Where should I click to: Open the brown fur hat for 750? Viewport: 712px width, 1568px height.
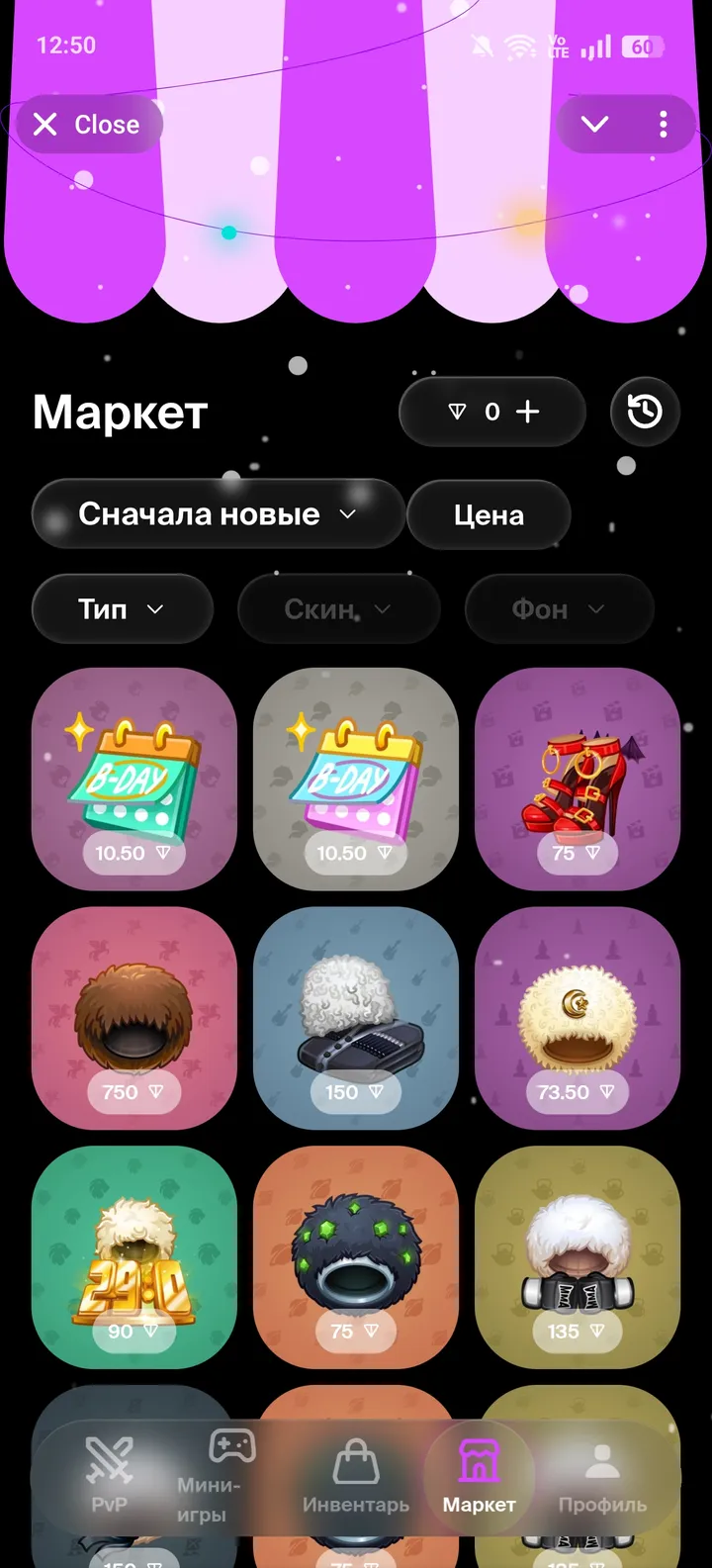[x=134, y=1019]
